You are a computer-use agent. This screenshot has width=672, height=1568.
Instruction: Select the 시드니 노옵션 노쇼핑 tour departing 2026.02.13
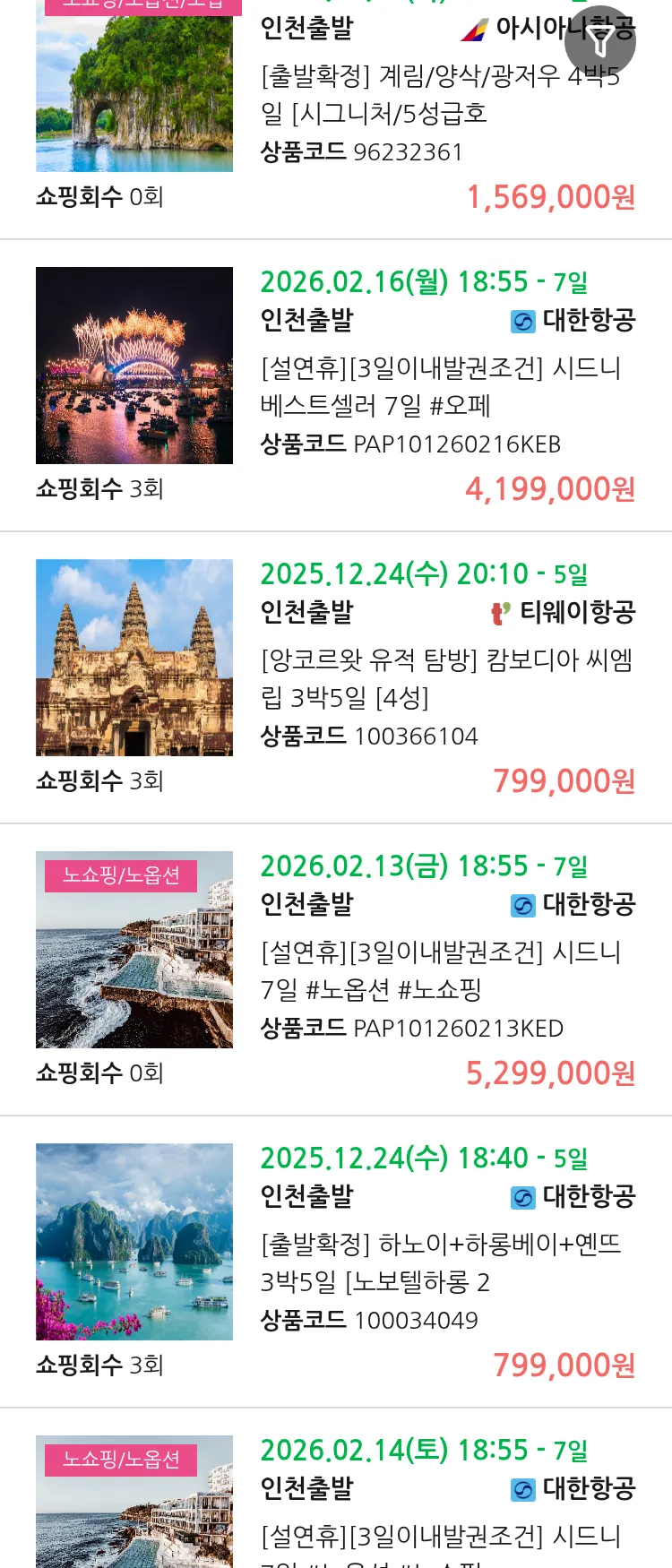point(439,970)
